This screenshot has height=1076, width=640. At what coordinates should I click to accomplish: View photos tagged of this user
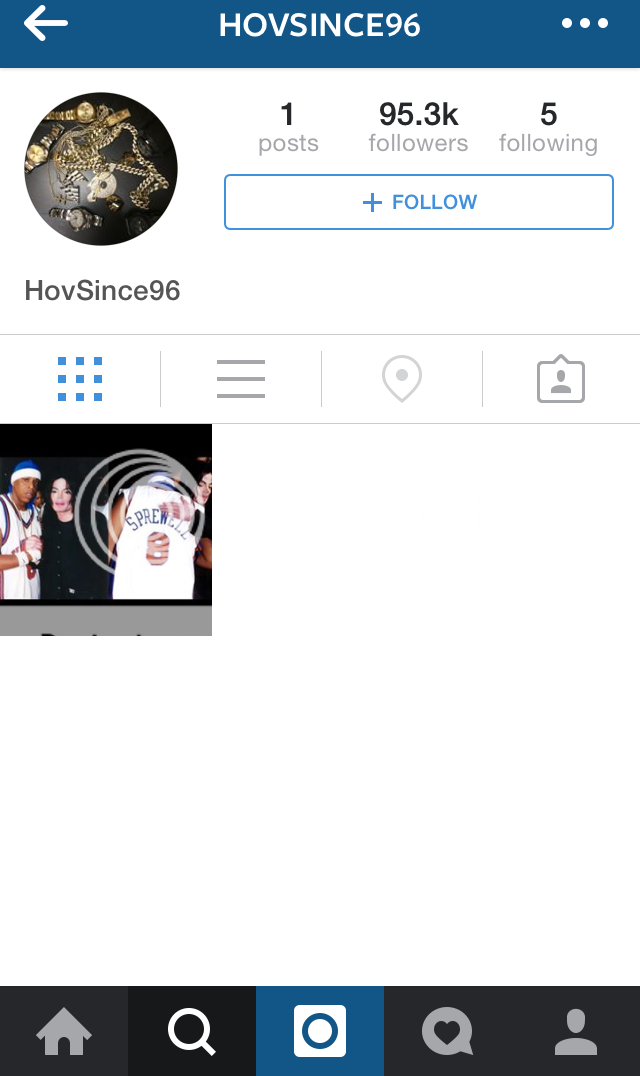(x=561, y=379)
